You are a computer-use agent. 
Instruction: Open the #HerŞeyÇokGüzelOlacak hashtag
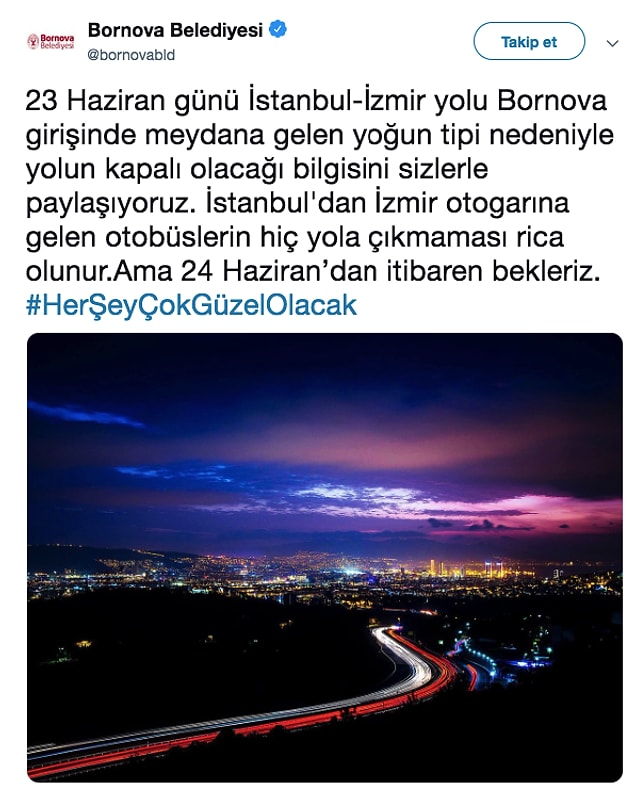click(x=190, y=305)
